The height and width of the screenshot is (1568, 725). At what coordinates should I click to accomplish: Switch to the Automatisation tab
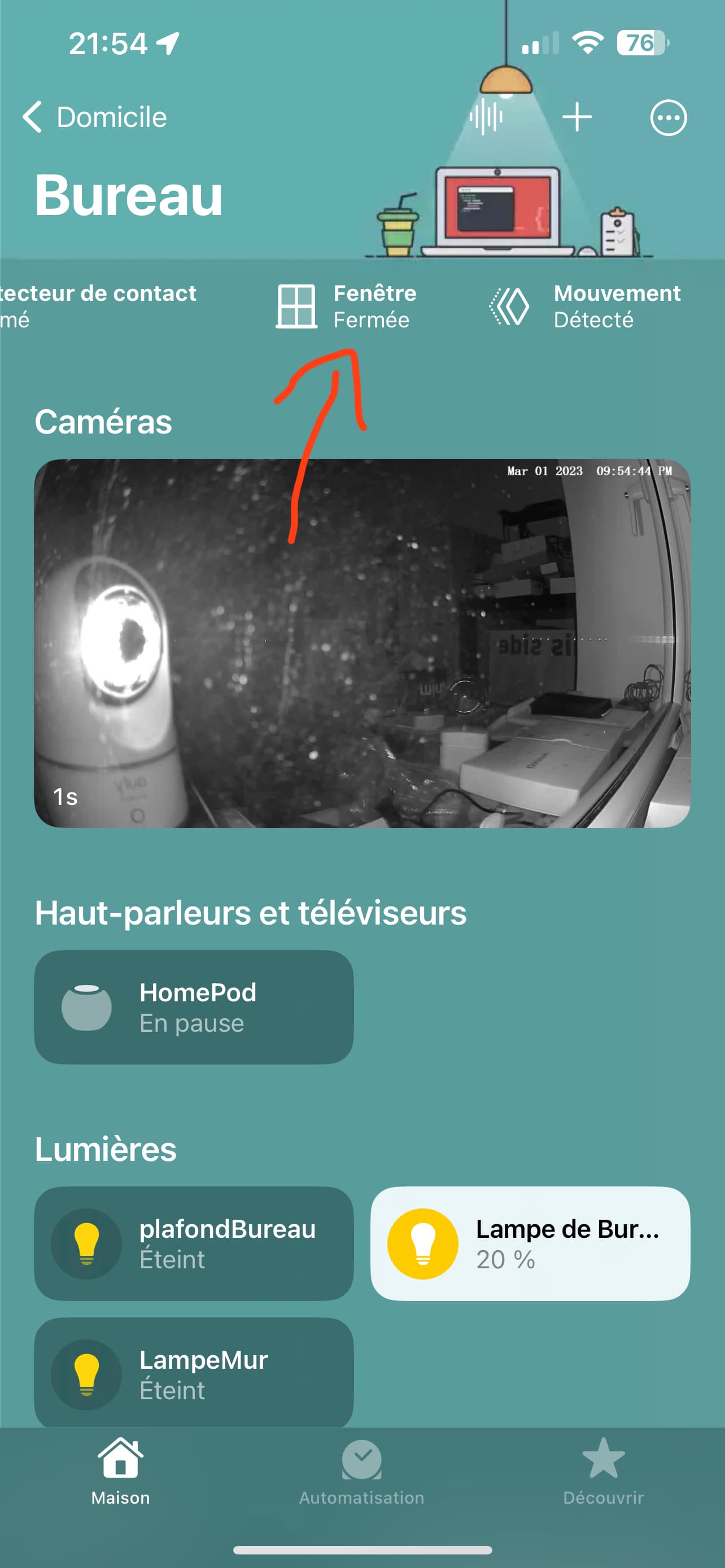pos(361,1471)
